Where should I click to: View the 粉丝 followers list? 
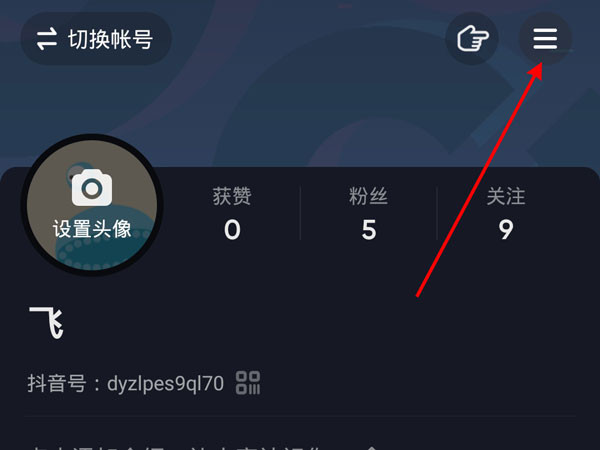[368, 214]
